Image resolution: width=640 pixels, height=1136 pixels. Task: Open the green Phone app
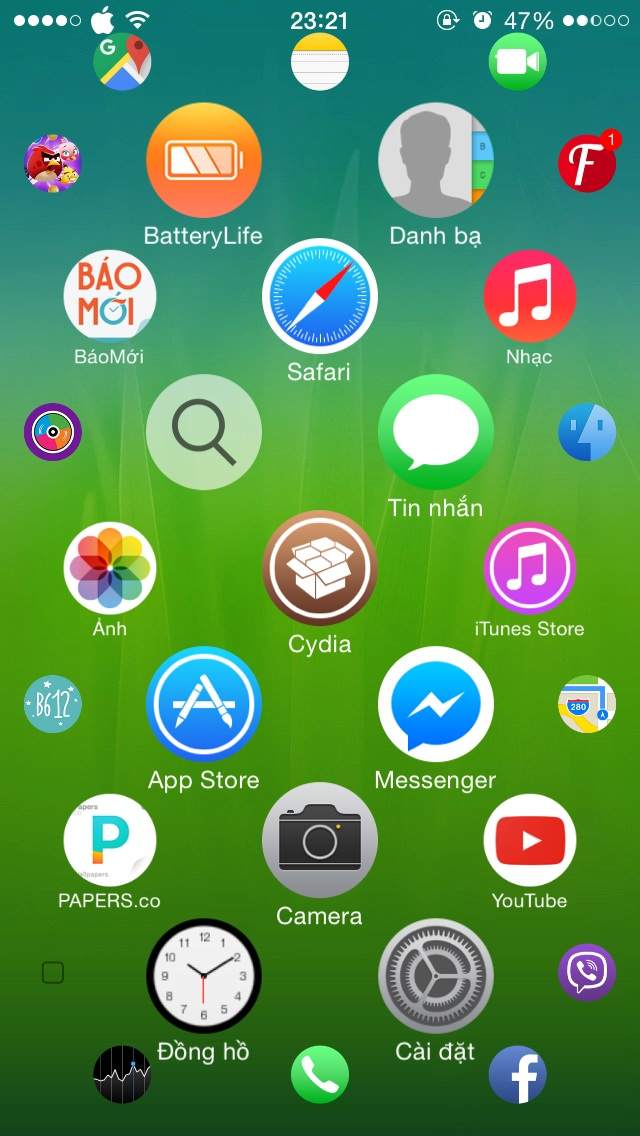click(x=320, y=1074)
